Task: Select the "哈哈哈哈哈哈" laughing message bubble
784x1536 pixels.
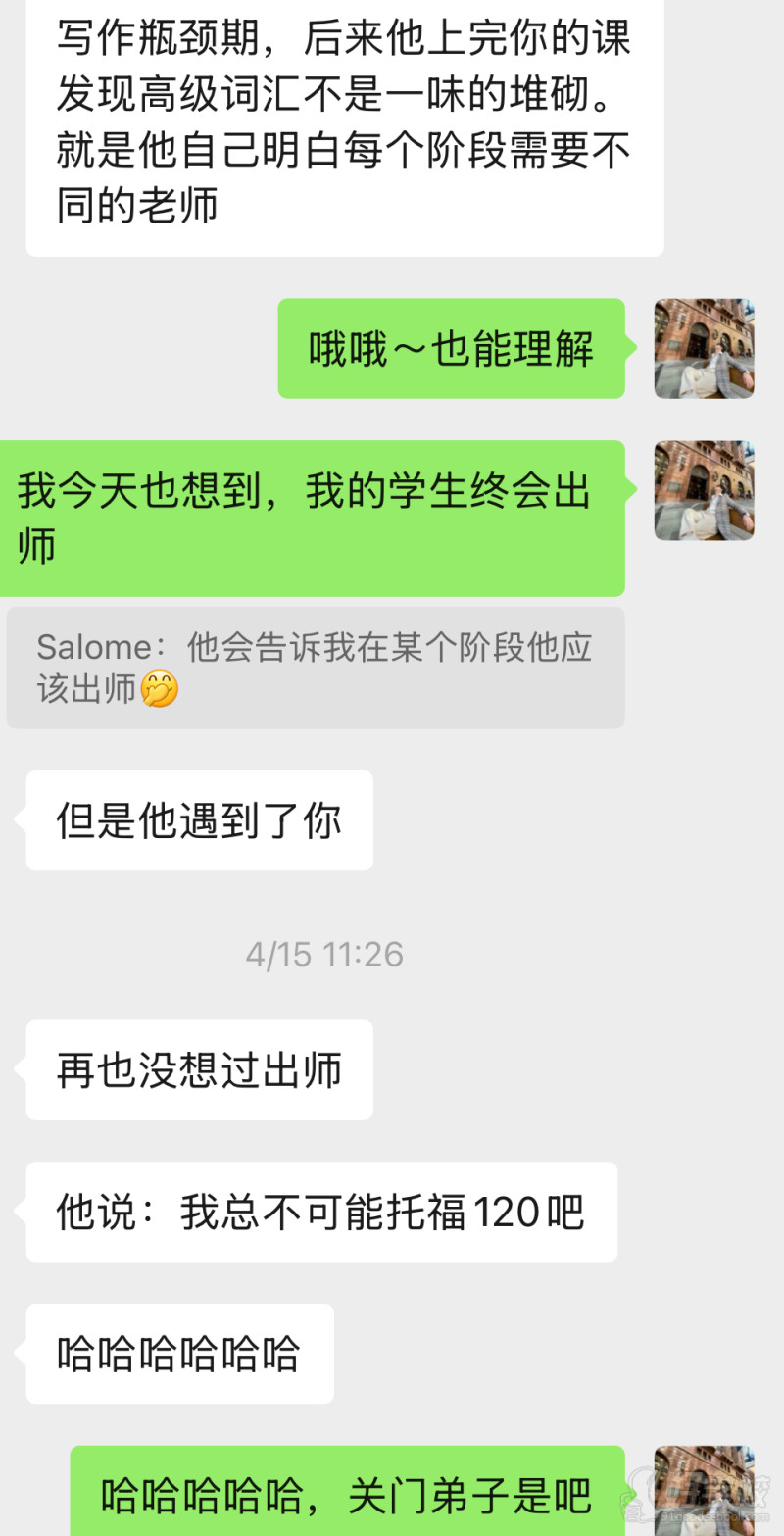Action: point(178,1354)
